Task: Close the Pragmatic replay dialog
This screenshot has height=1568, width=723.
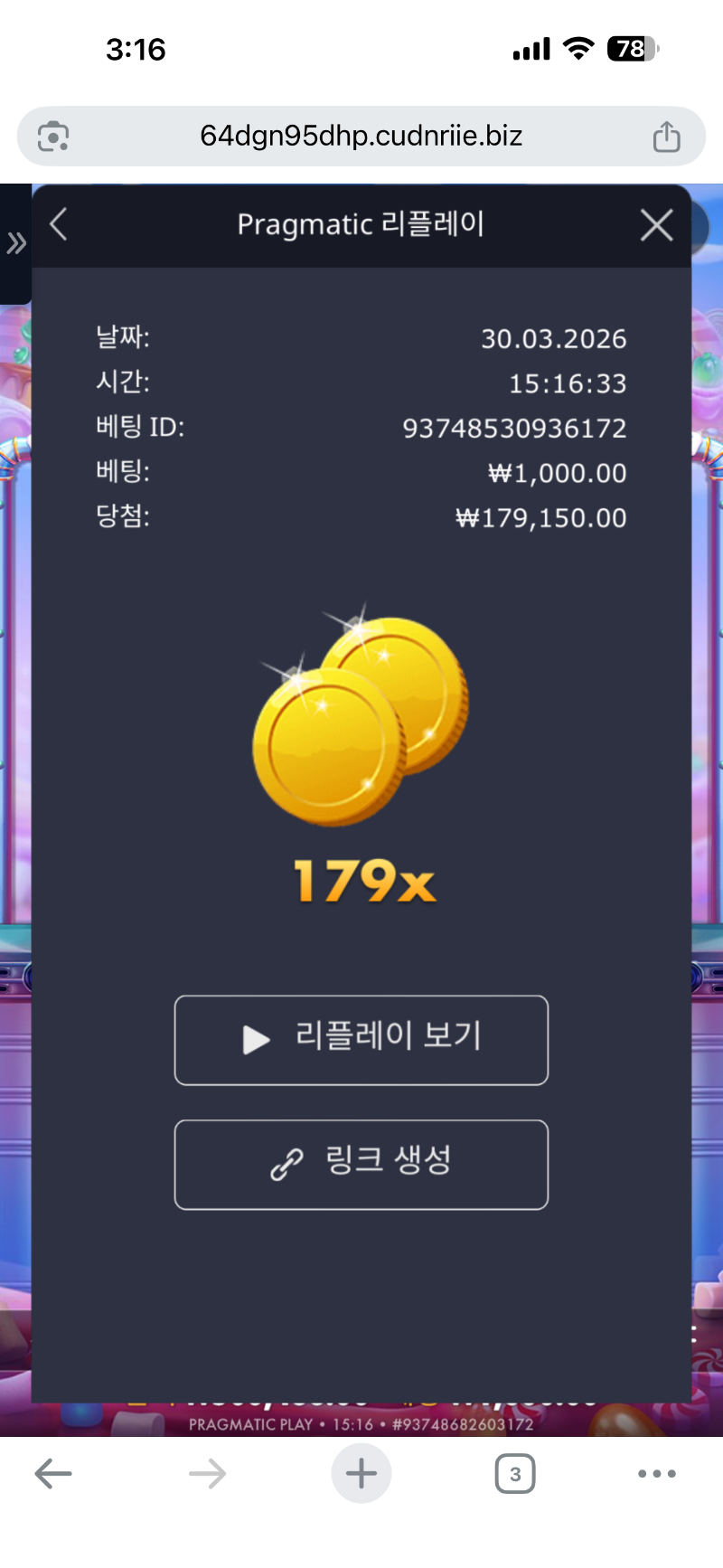Action: pos(656,225)
